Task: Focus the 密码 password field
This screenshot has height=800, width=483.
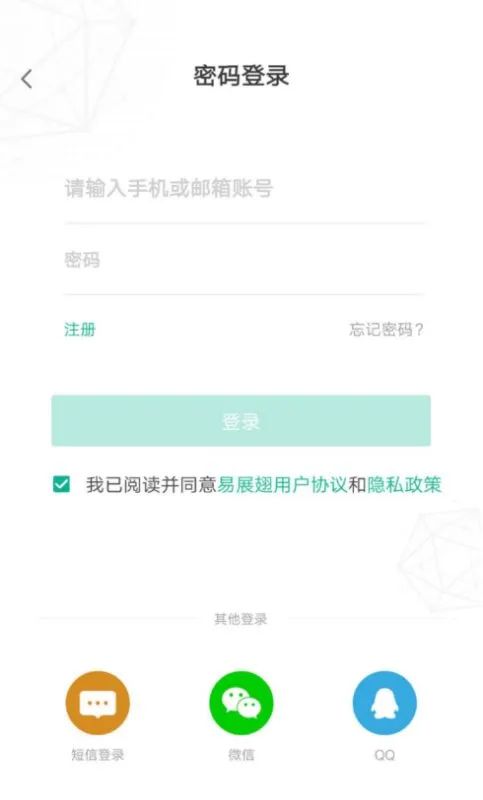Action: (245, 260)
